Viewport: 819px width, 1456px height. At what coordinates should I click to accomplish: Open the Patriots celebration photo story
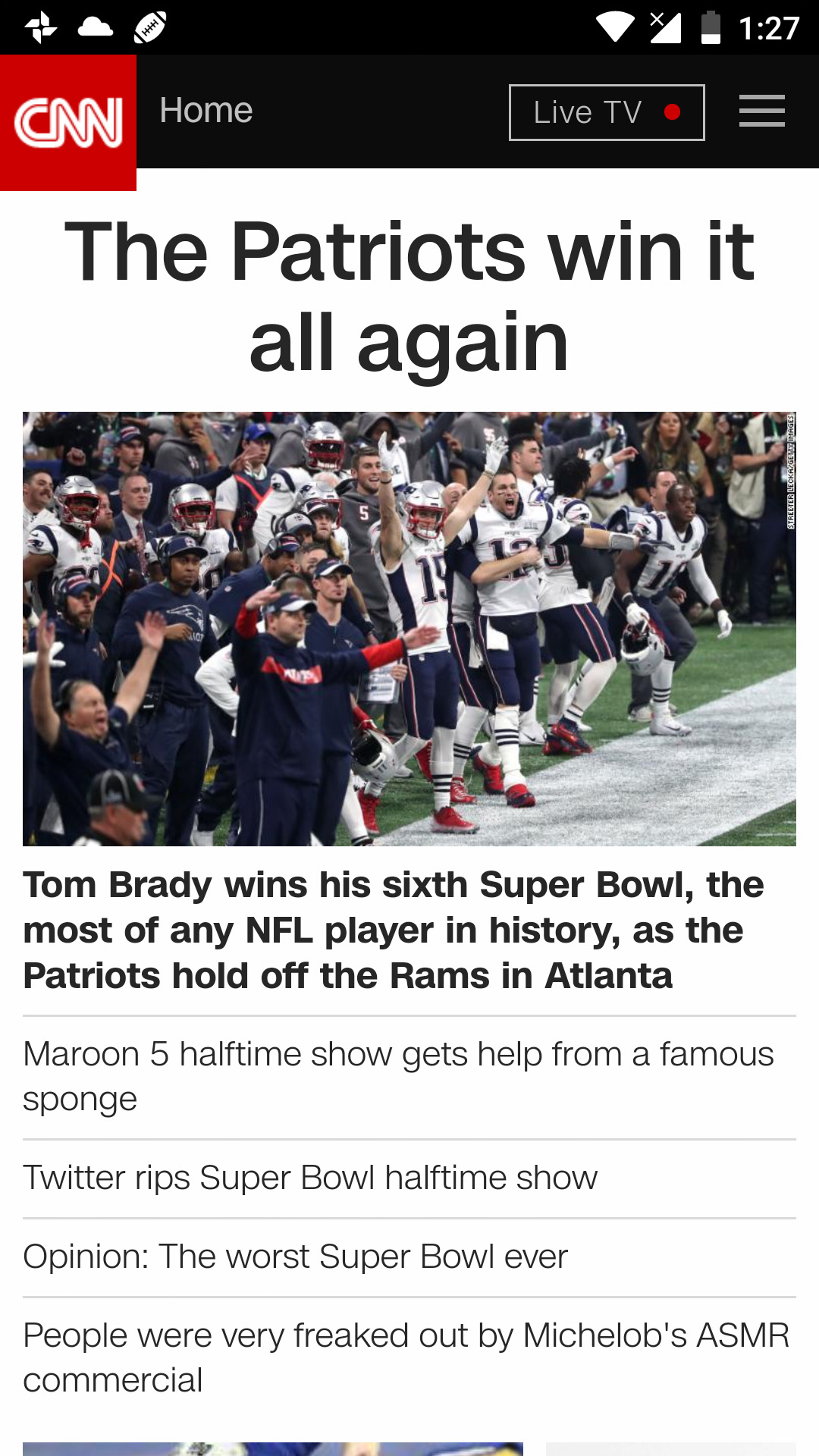point(409,628)
